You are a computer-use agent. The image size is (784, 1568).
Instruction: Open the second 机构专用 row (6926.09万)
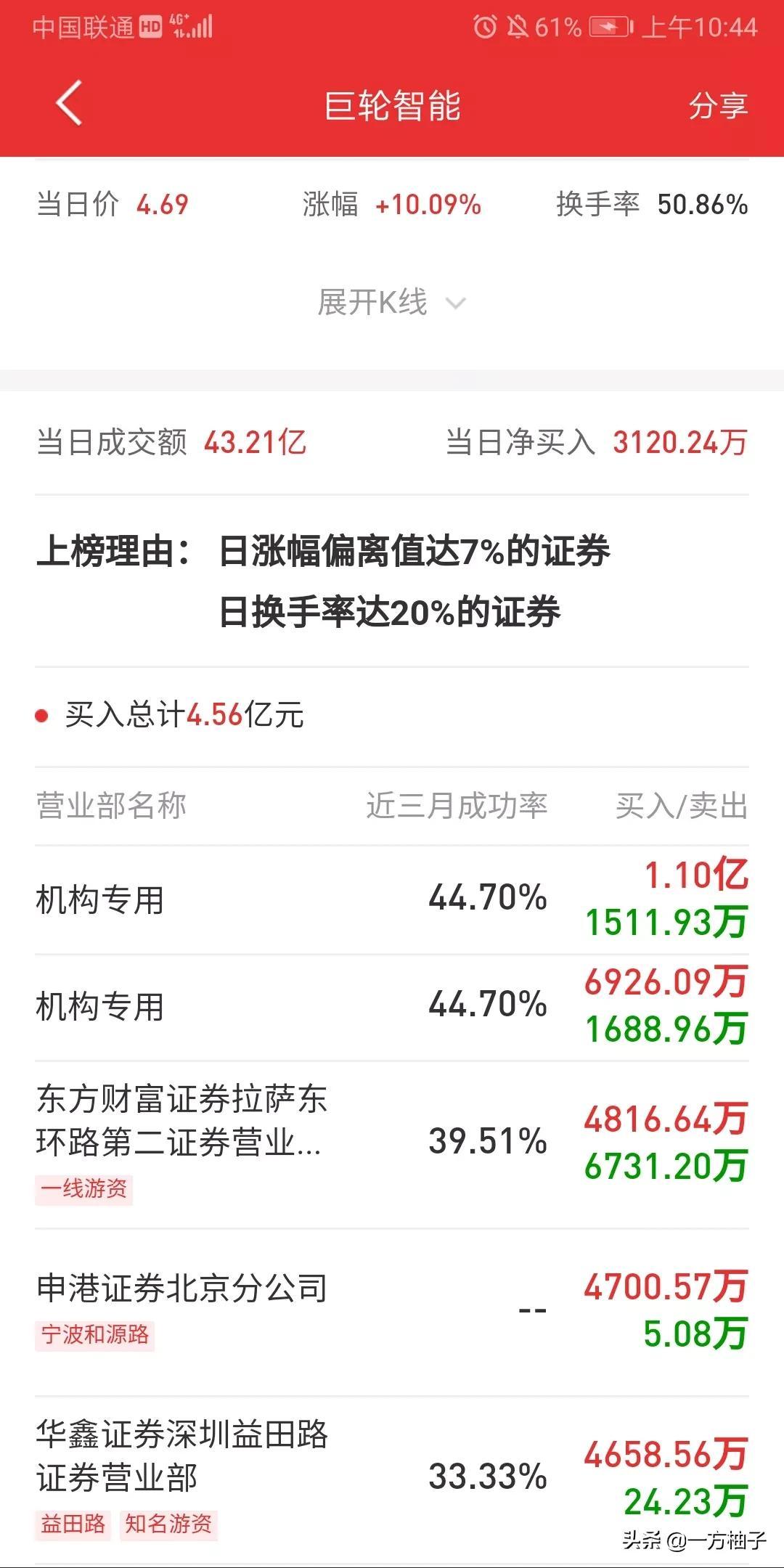click(x=392, y=1007)
